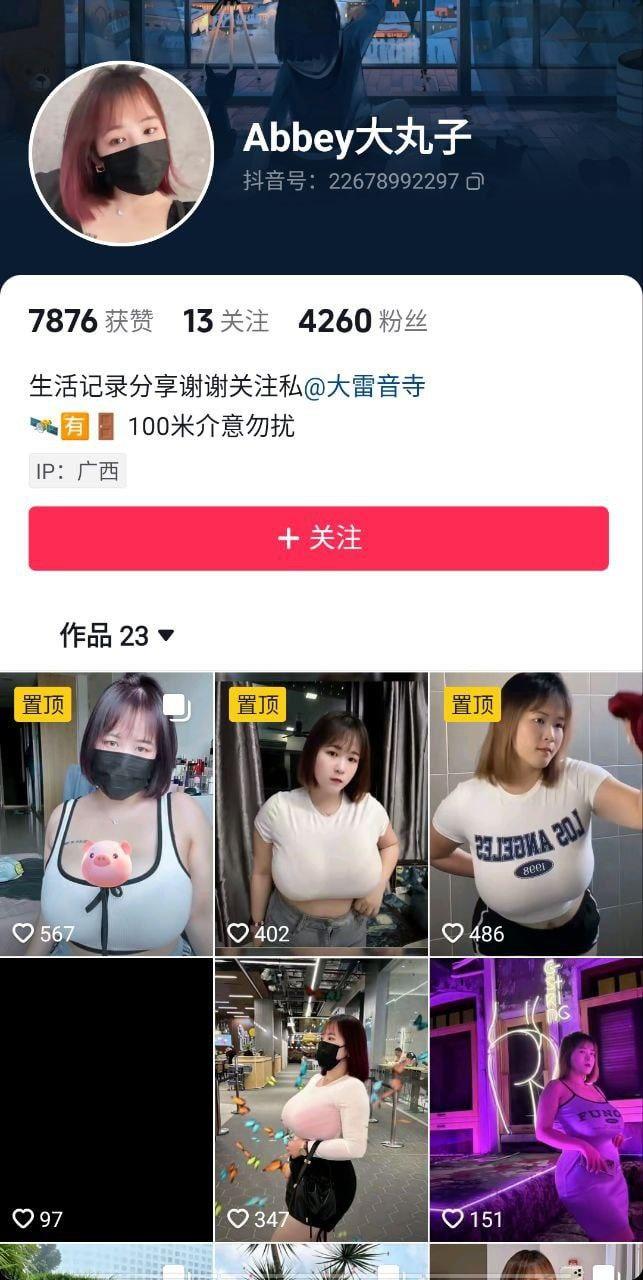
Task: Follow this account with the 关注 button
Action: pos(318,538)
